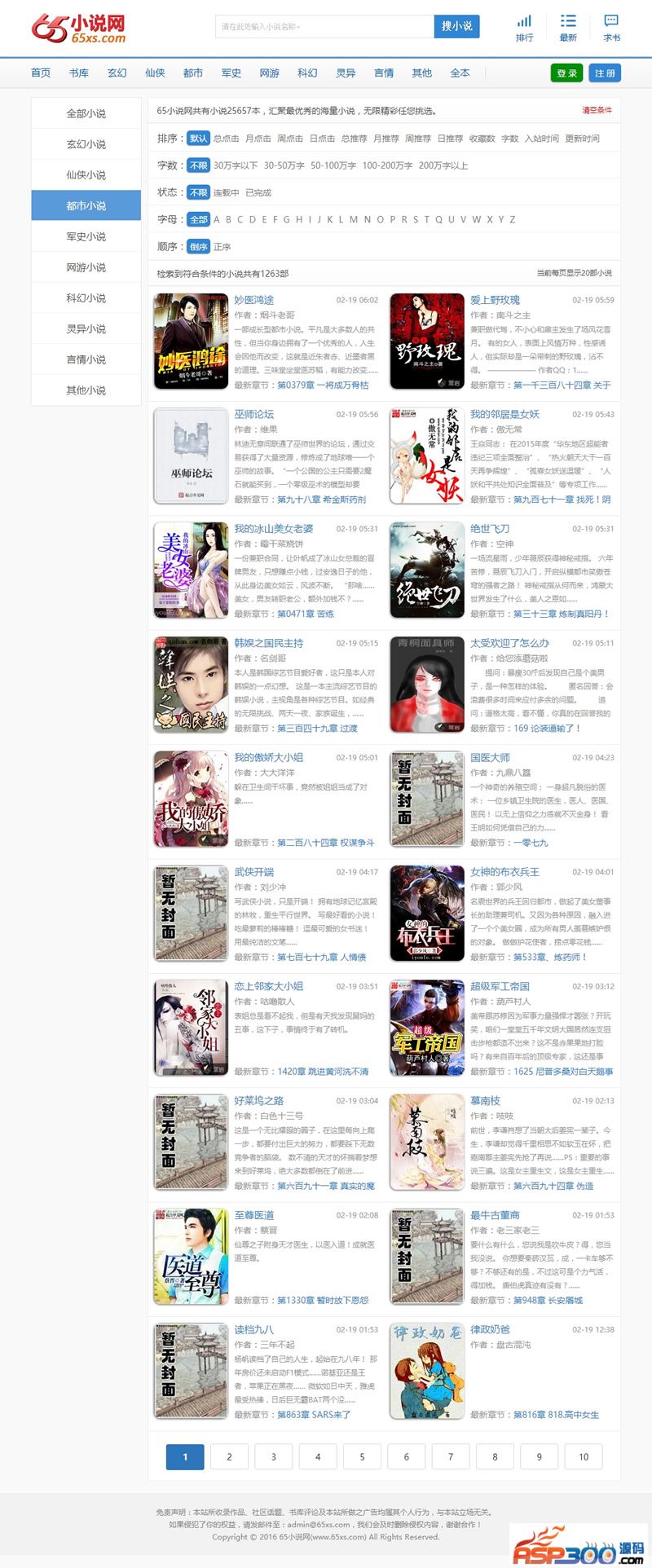Jump to page 10 of results
The image size is (652, 1568).
(x=584, y=1457)
